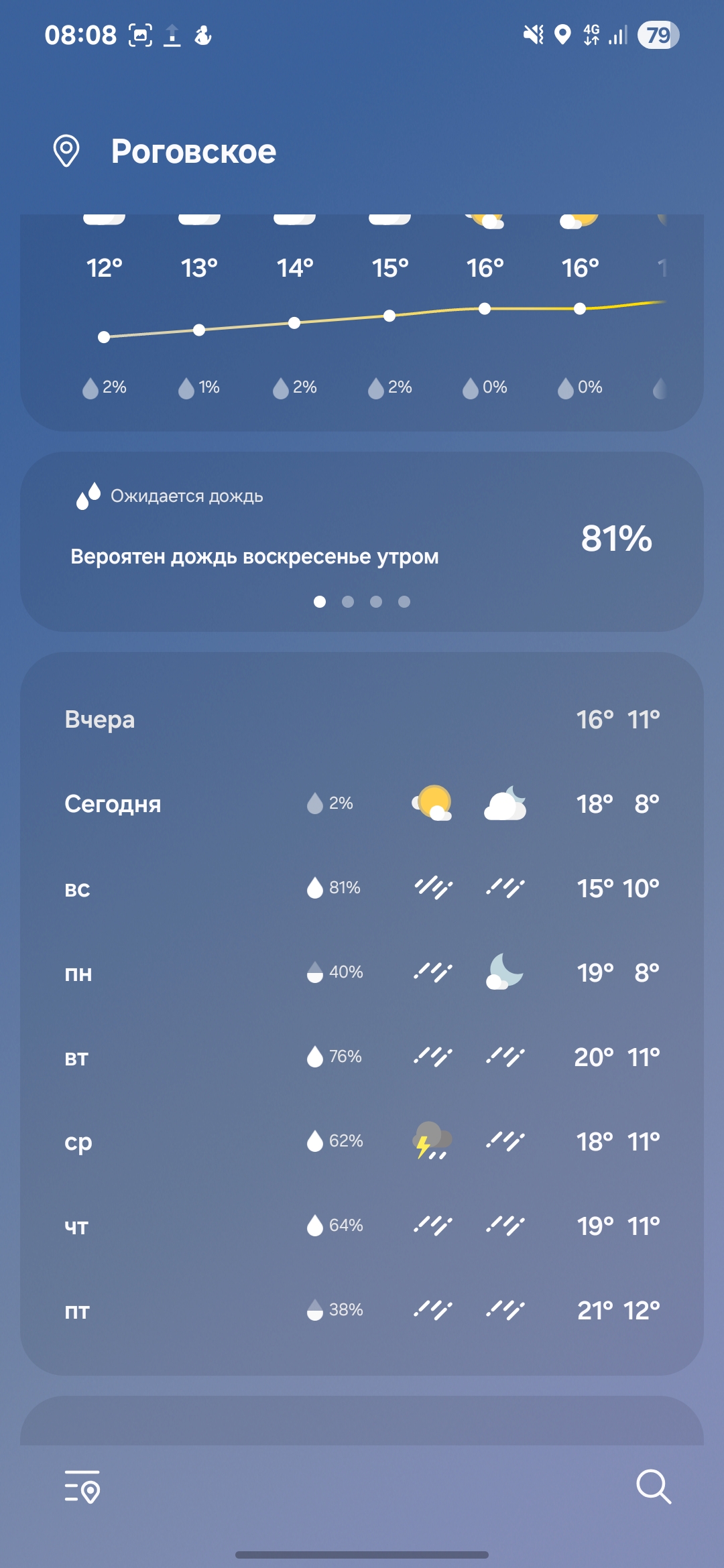Select the second page indicator dot
Screen dimensions: 724x1568
click(x=348, y=602)
